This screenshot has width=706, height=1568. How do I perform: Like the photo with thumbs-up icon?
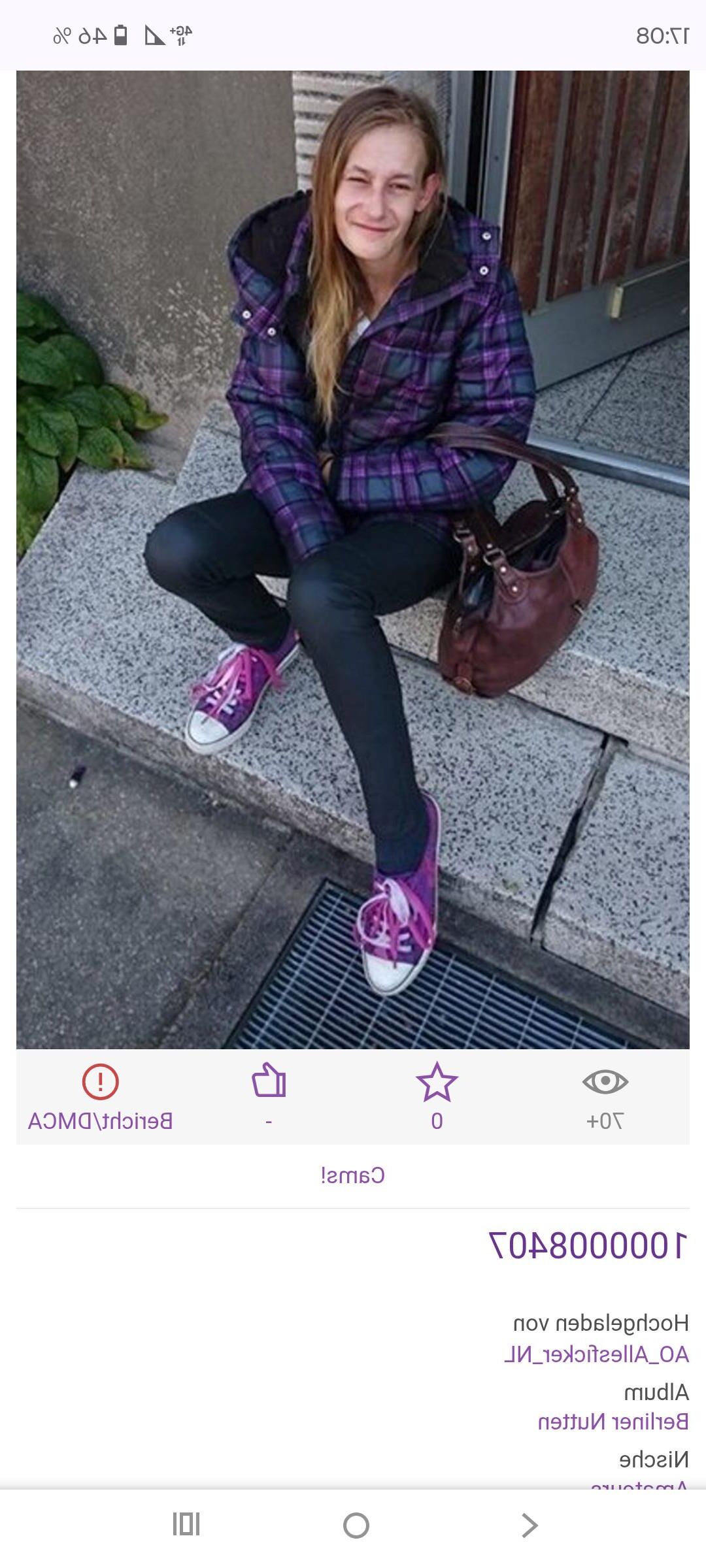point(269,1081)
